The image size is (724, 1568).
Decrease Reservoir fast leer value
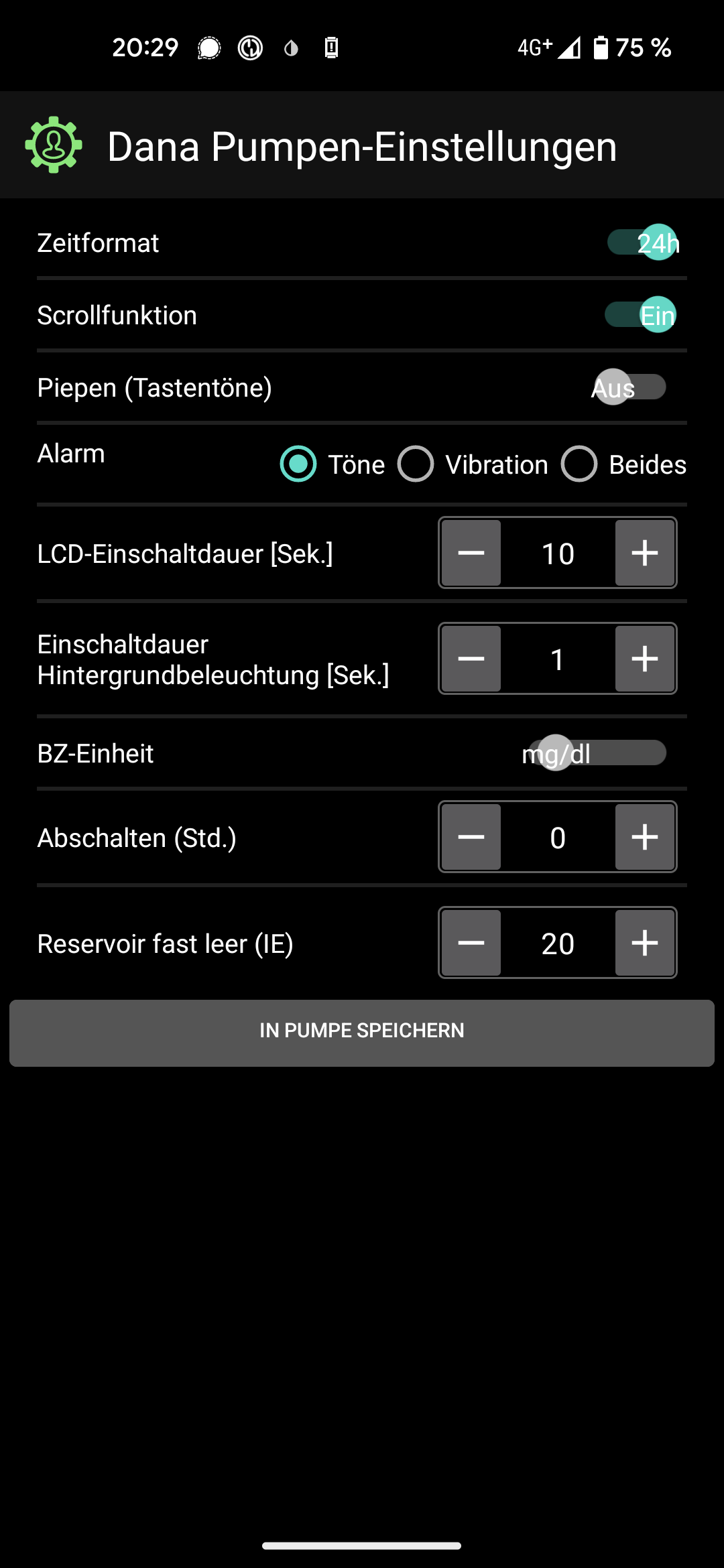point(471,942)
